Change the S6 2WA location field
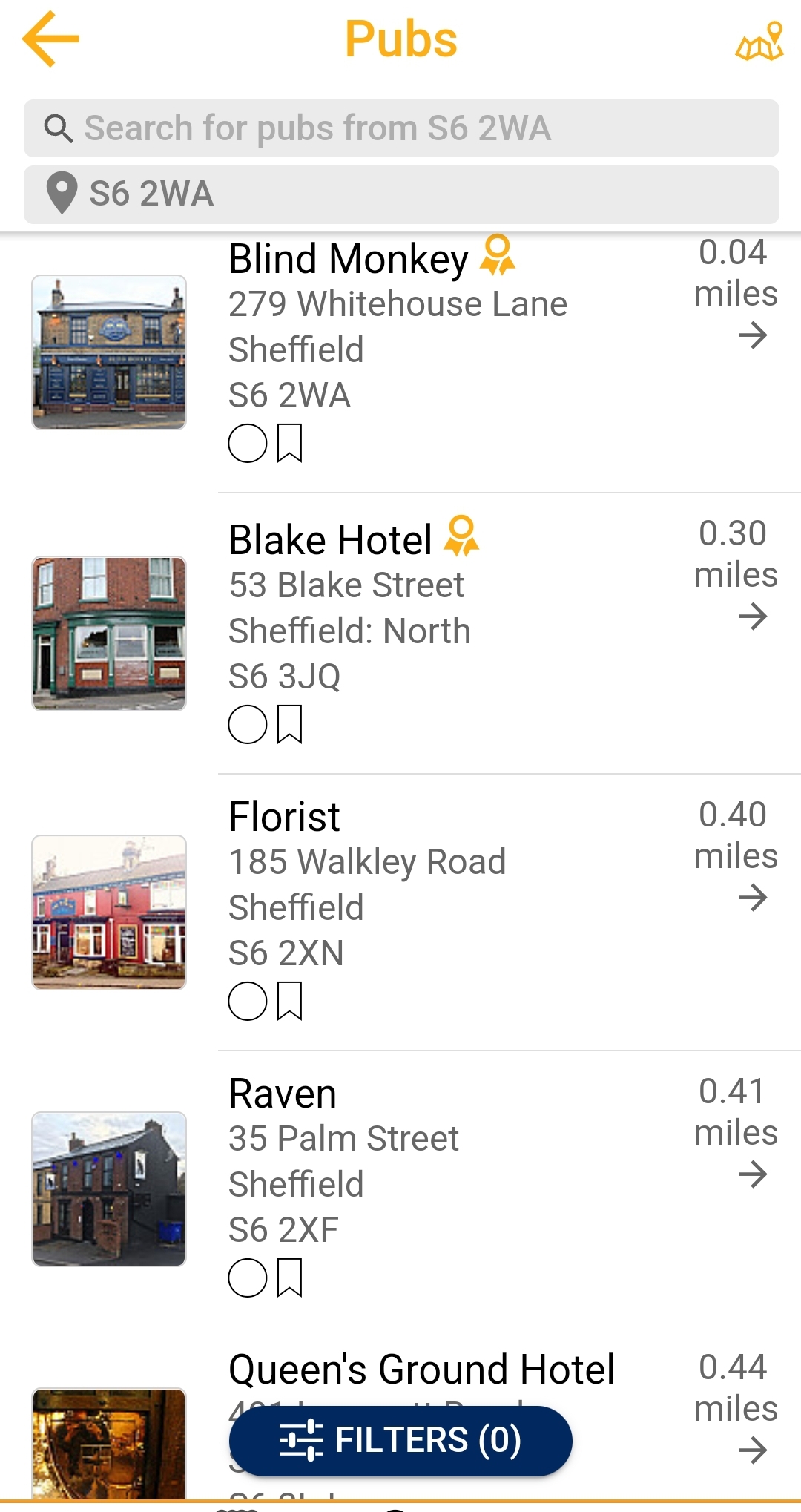 pyautogui.click(x=400, y=194)
